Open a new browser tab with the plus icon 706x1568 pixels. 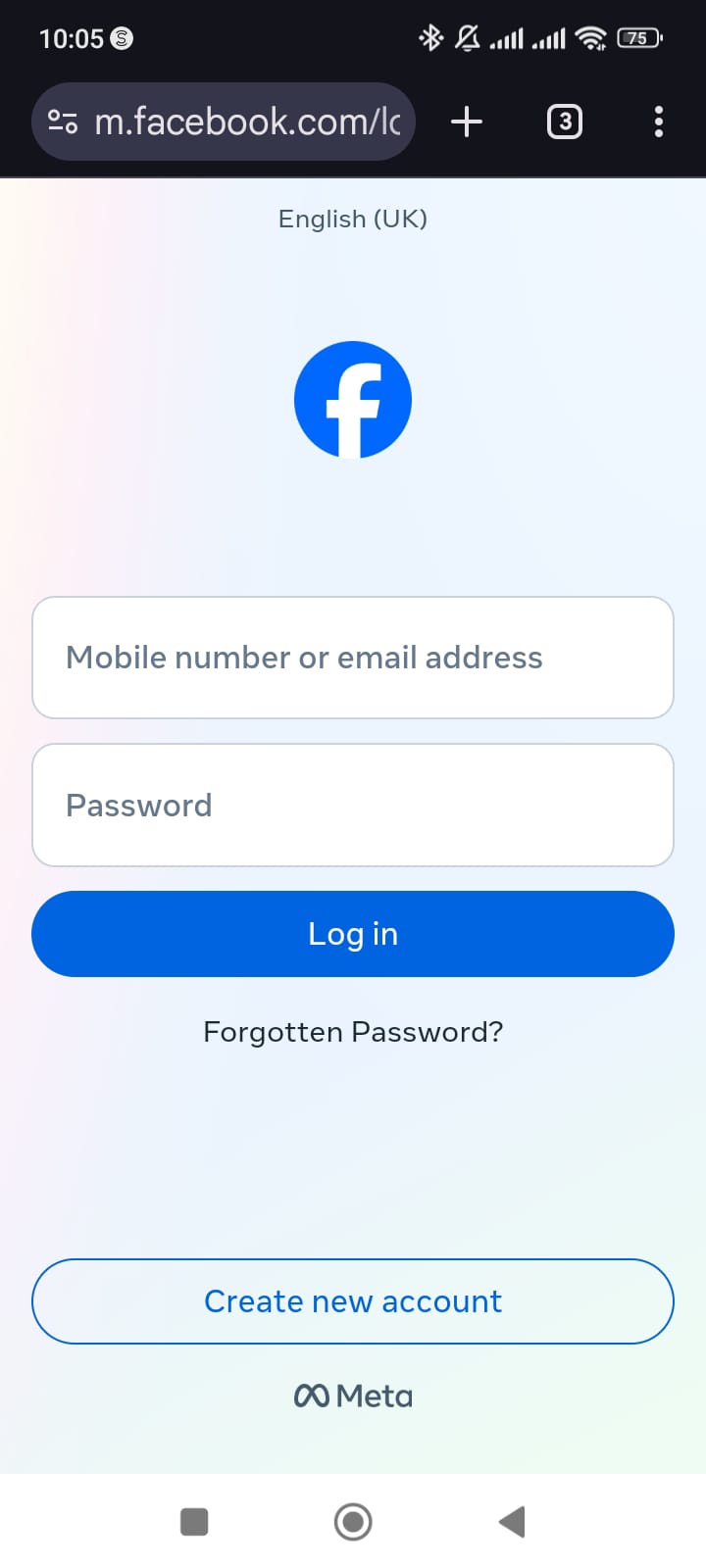point(467,122)
